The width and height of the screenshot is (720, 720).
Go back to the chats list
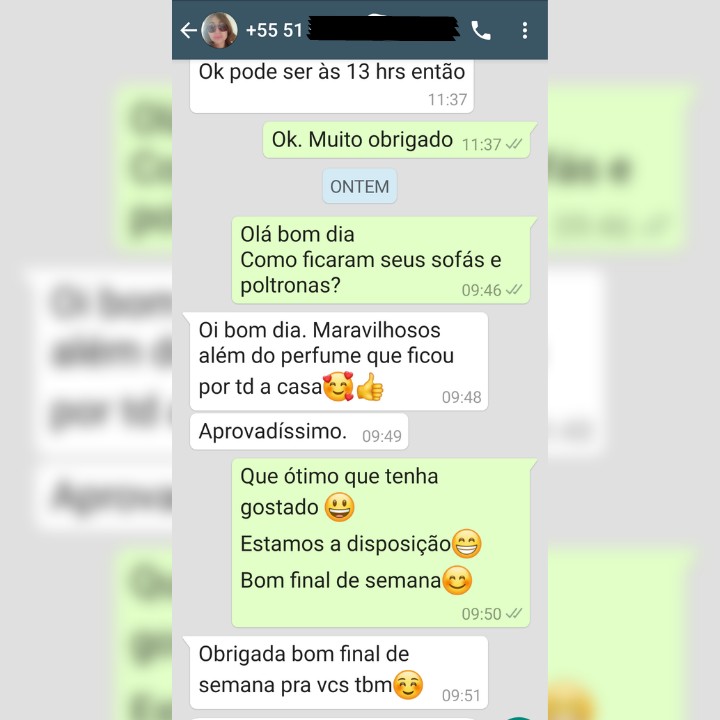pos(188,30)
